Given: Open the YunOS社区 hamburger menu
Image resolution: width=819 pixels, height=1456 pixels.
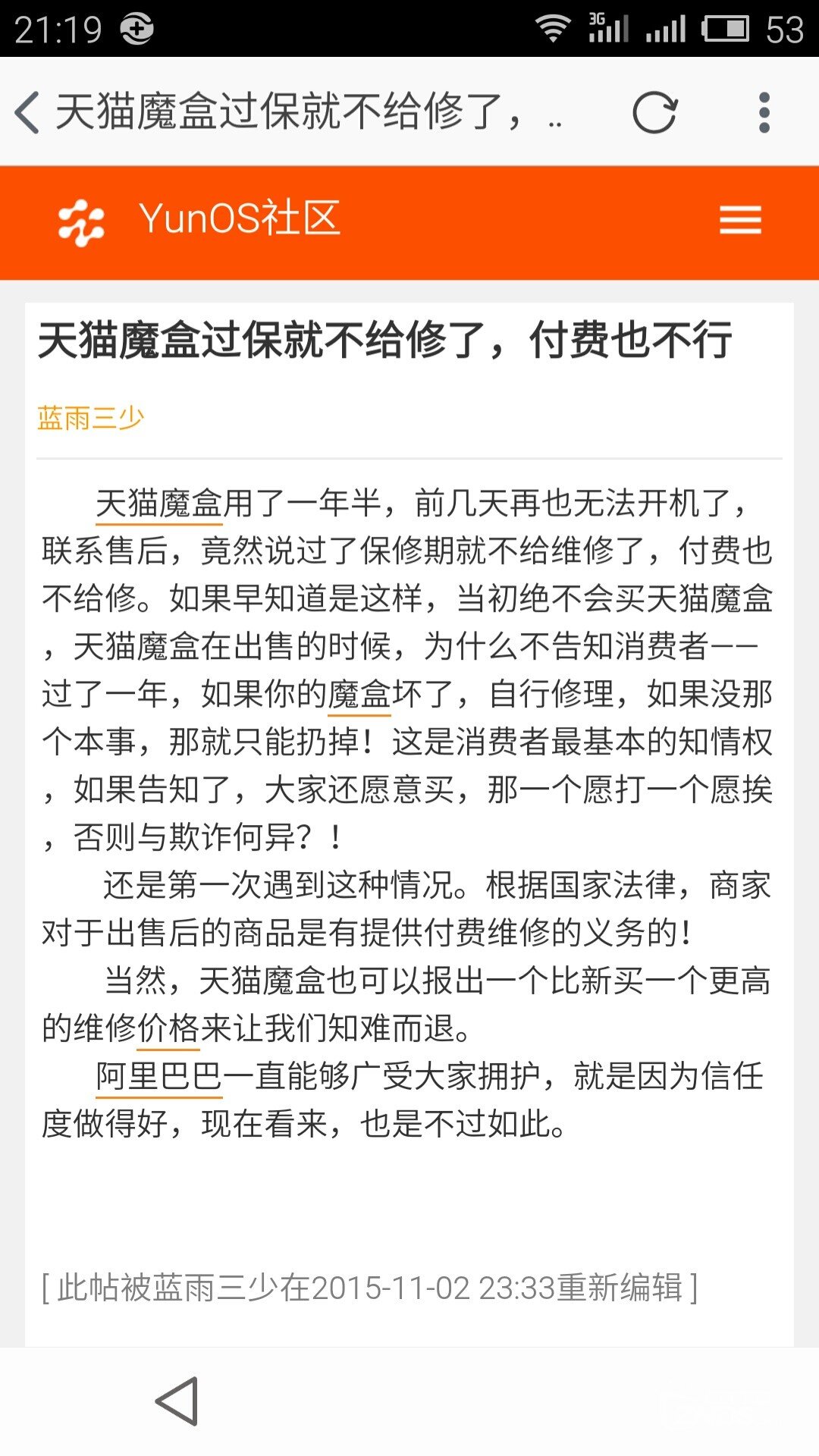Looking at the screenshot, I should coord(740,221).
